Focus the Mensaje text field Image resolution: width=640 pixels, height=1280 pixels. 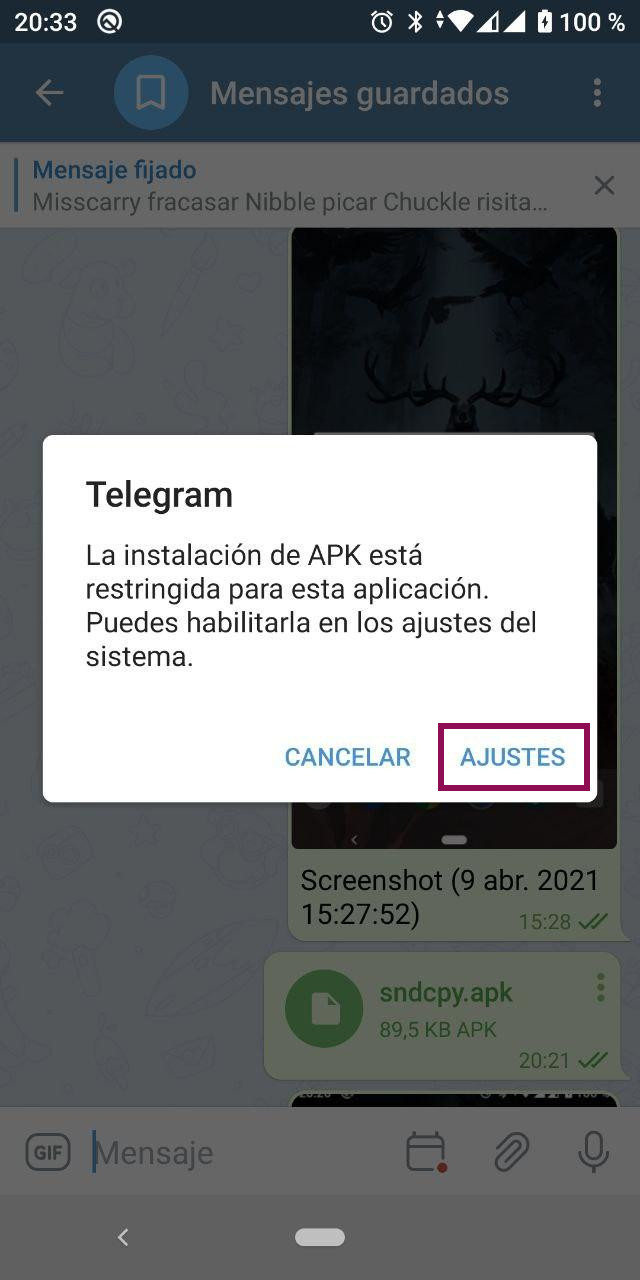coord(240,1152)
